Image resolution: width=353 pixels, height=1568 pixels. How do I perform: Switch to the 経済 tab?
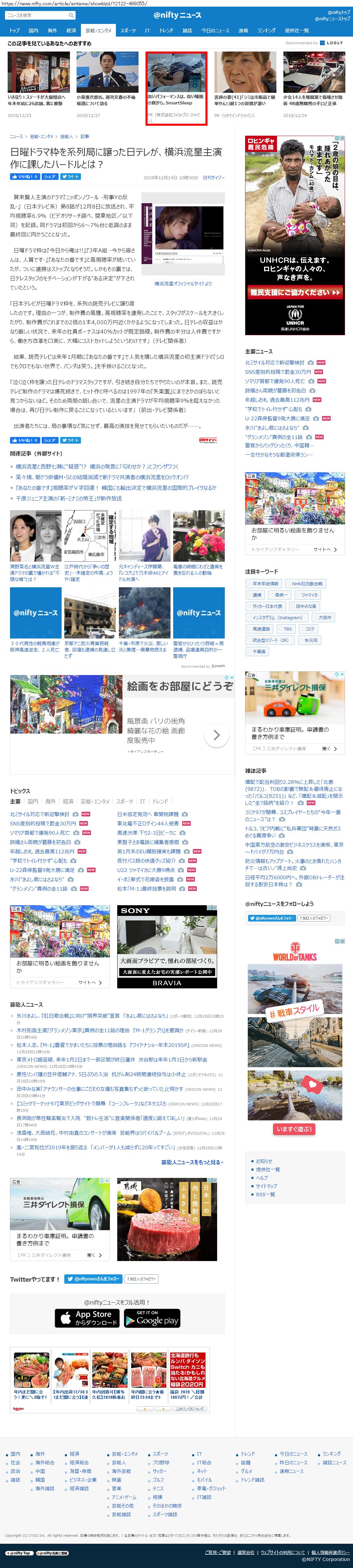coord(71,31)
